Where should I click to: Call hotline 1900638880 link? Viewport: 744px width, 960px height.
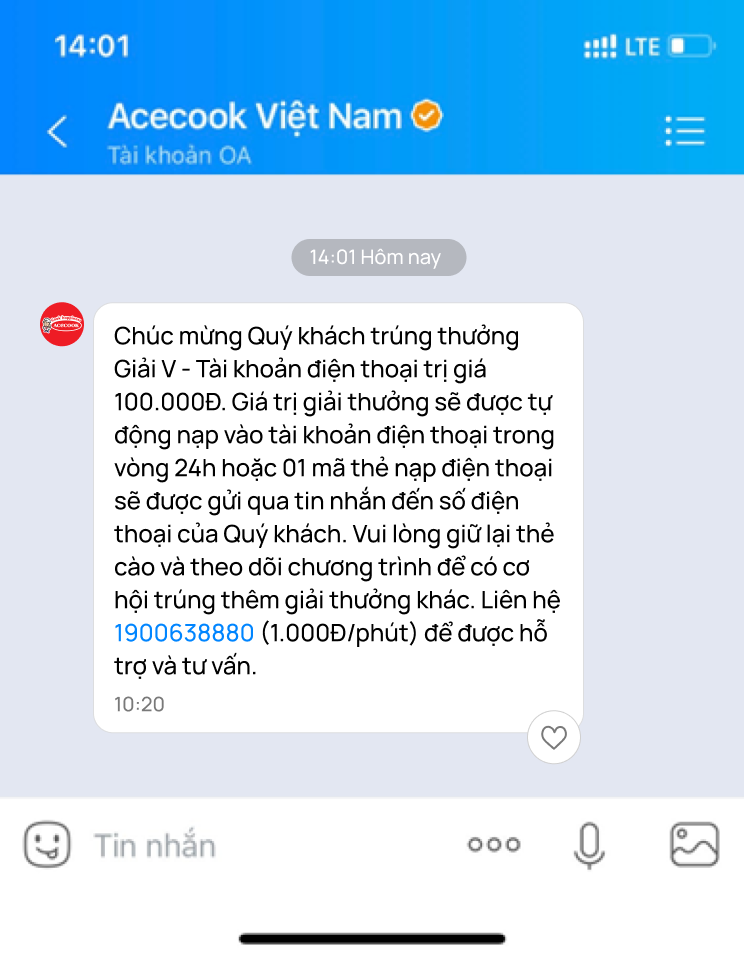183,633
